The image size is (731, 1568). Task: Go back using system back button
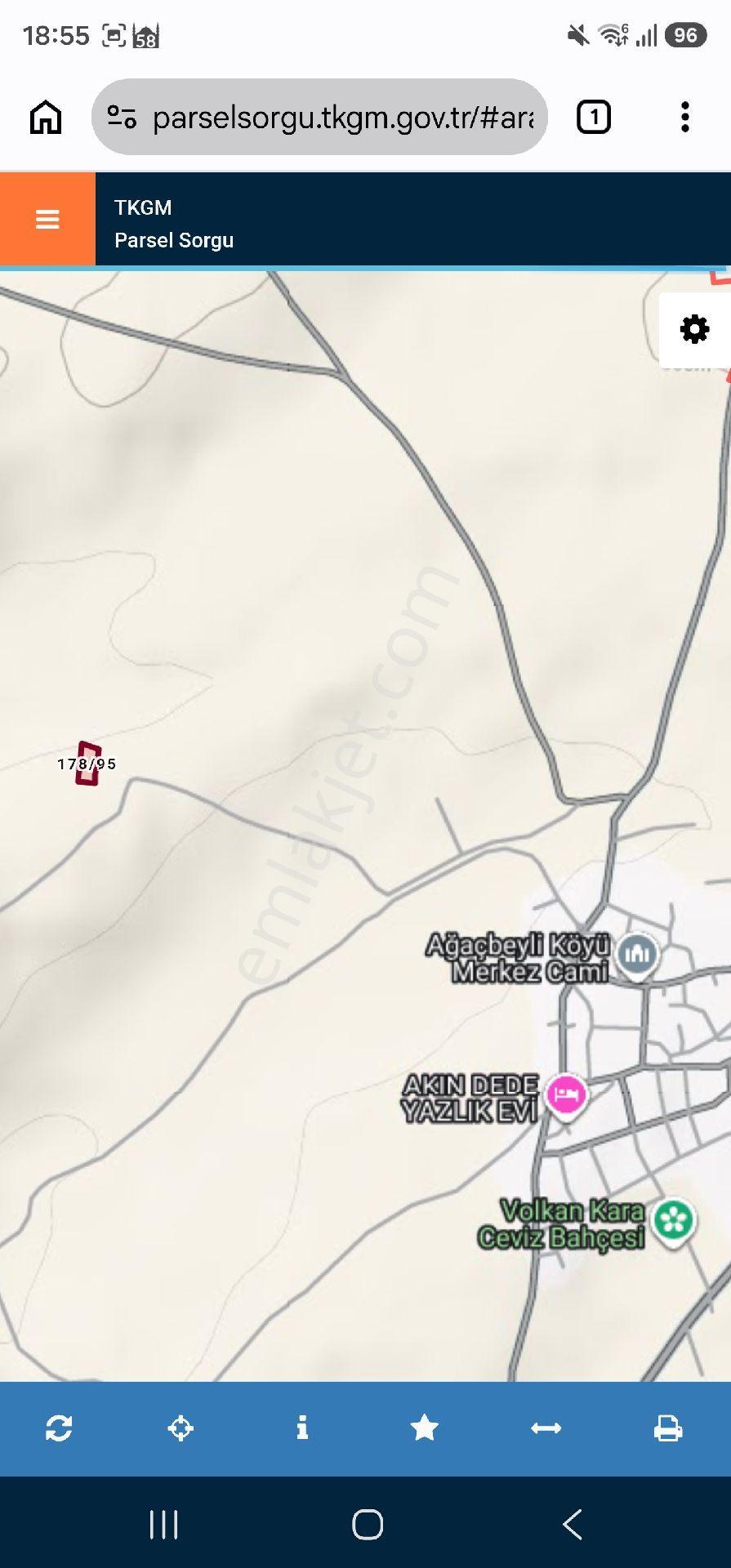click(x=573, y=1525)
